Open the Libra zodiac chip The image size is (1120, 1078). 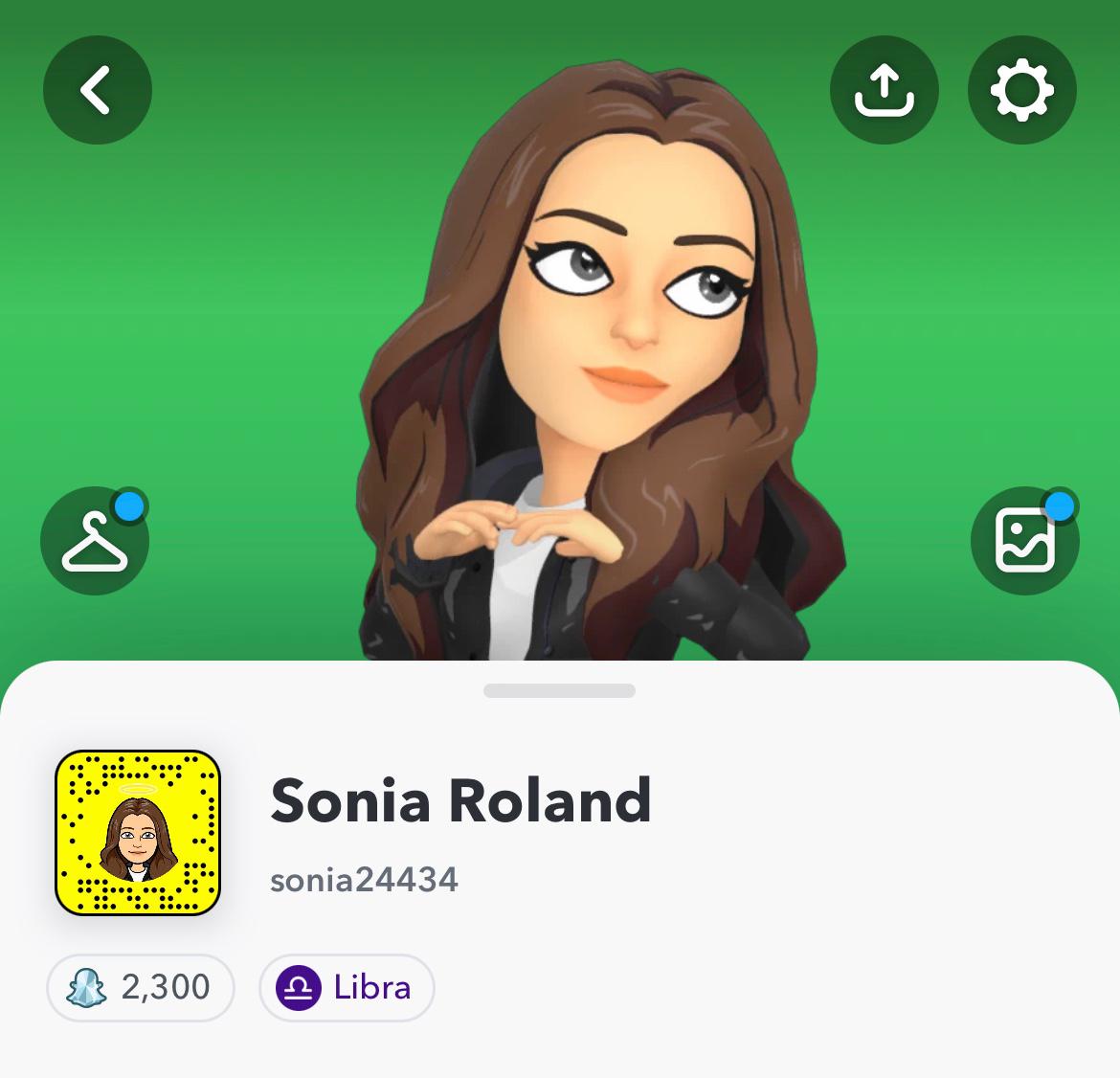pos(347,987)
